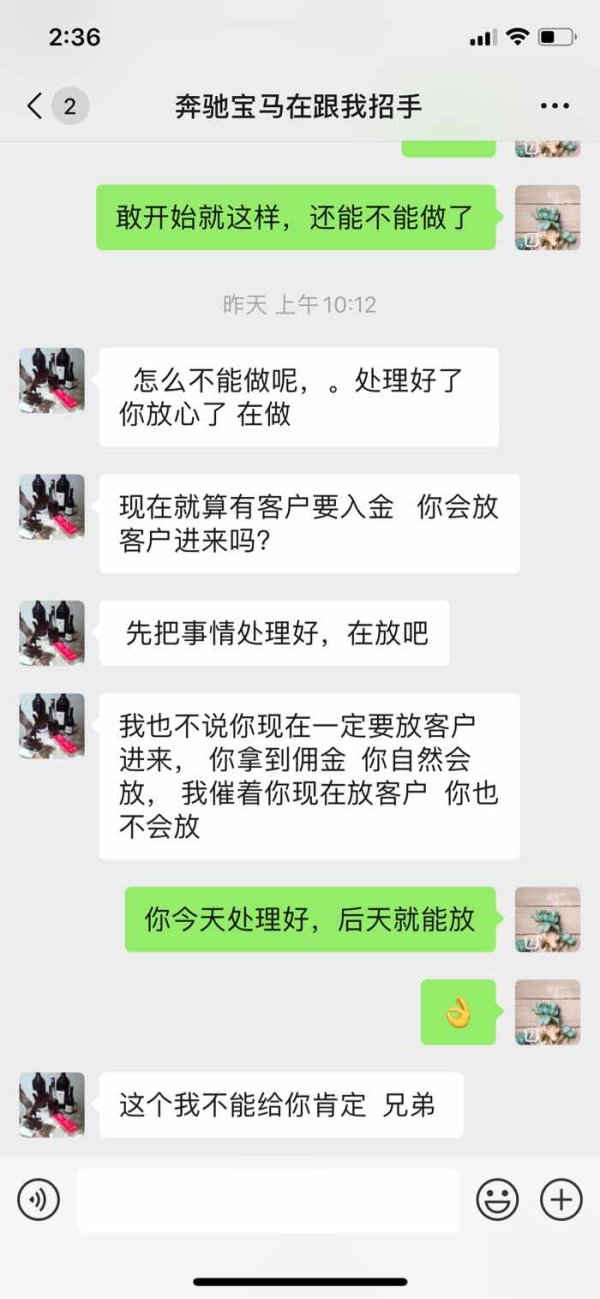Image resolution: width=600 pixels, height=1299 pixels.
Task: Open contact avatar beside "这个我不能给你肯定 兄弟"
Action: (52, 1105)
